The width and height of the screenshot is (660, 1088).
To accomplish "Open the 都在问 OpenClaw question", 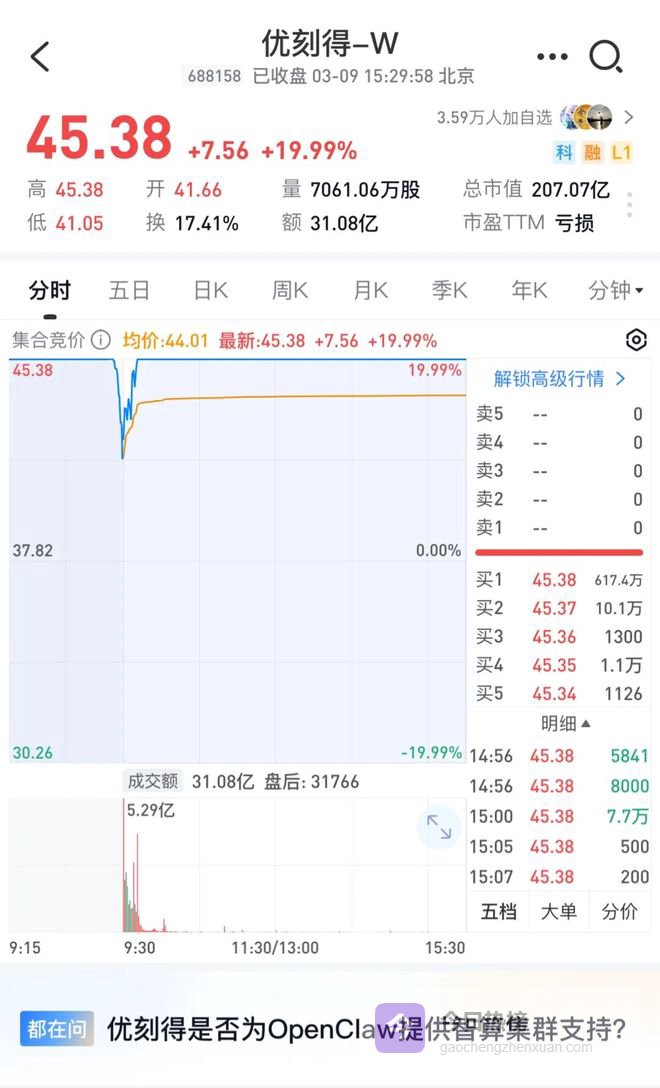I will [x=366, y=1028].
